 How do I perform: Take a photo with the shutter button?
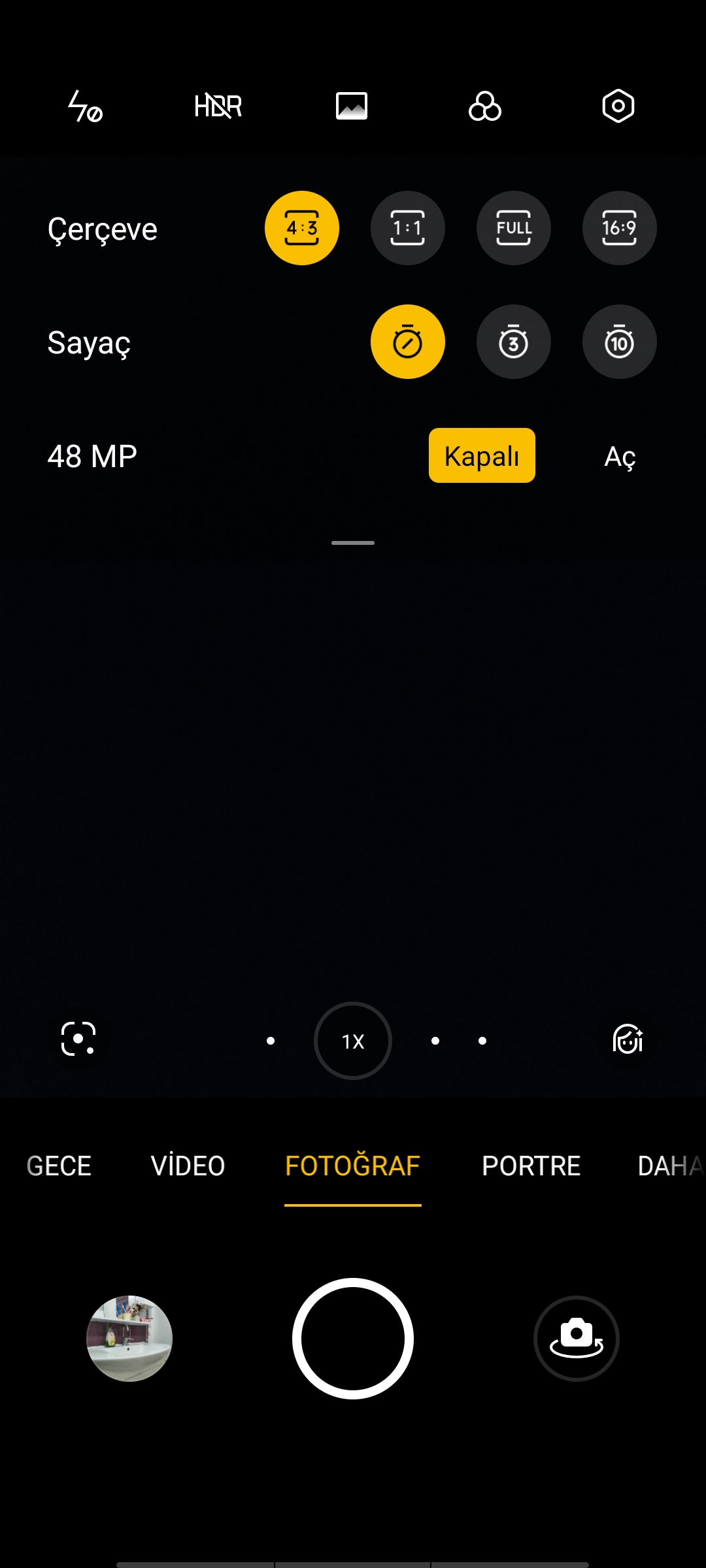coord(353,1339)
